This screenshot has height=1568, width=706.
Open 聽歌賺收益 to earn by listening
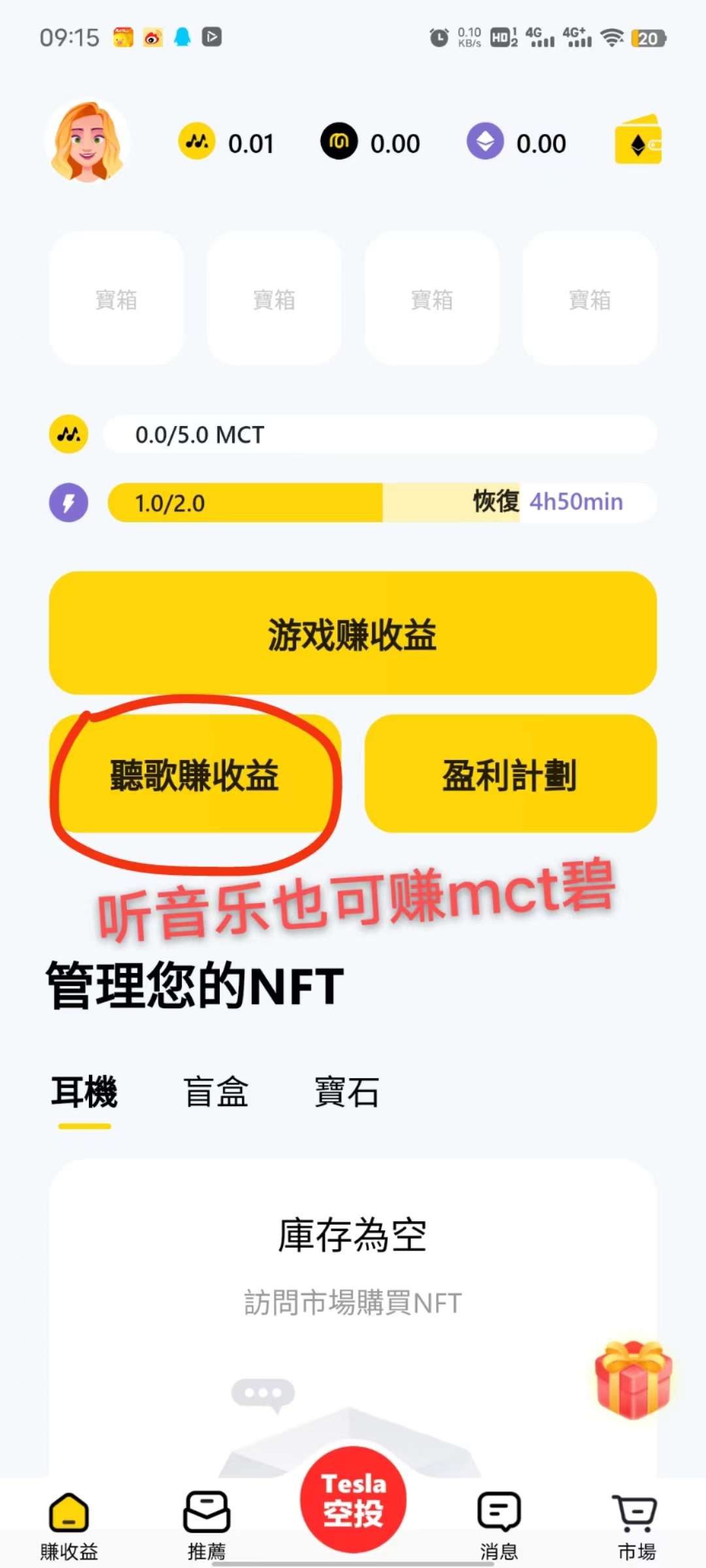[195, 774]
